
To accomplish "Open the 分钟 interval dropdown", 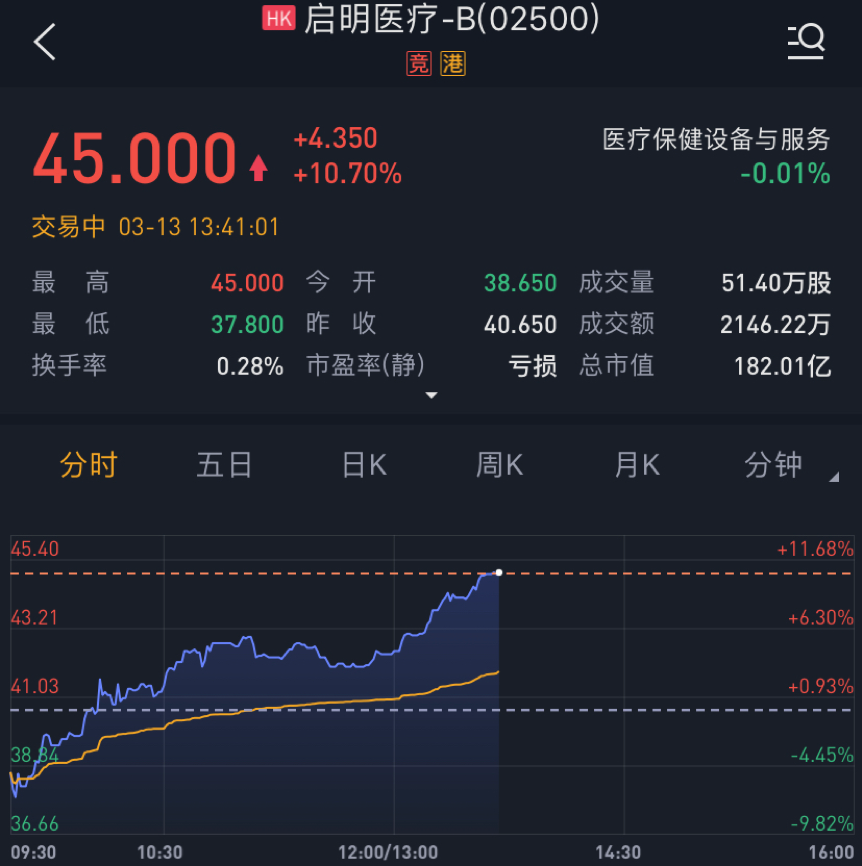I will (x=776, y=465).
